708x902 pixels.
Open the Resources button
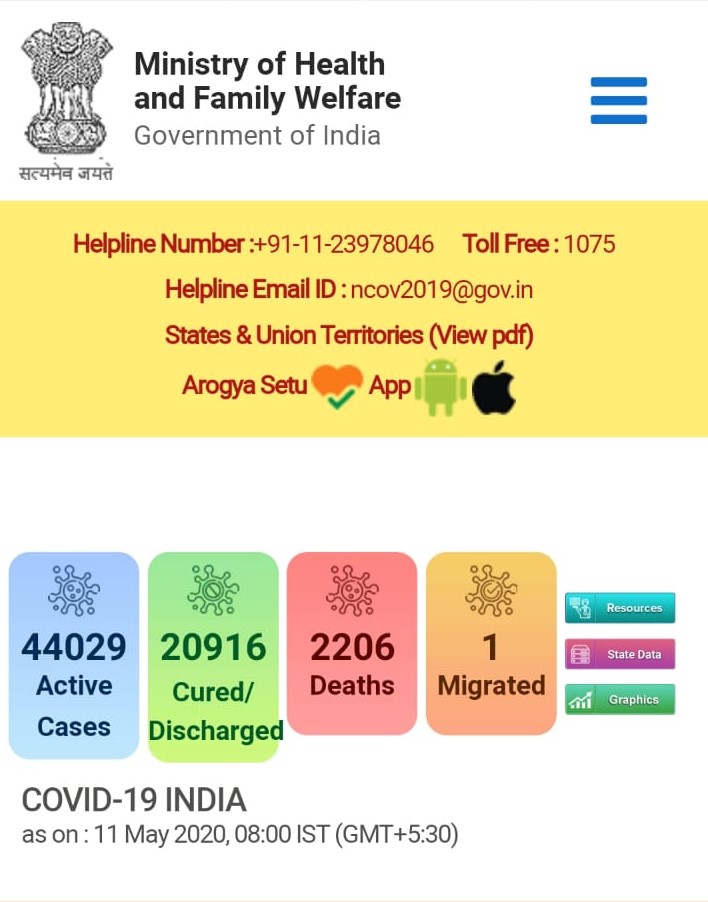[620, 608]
